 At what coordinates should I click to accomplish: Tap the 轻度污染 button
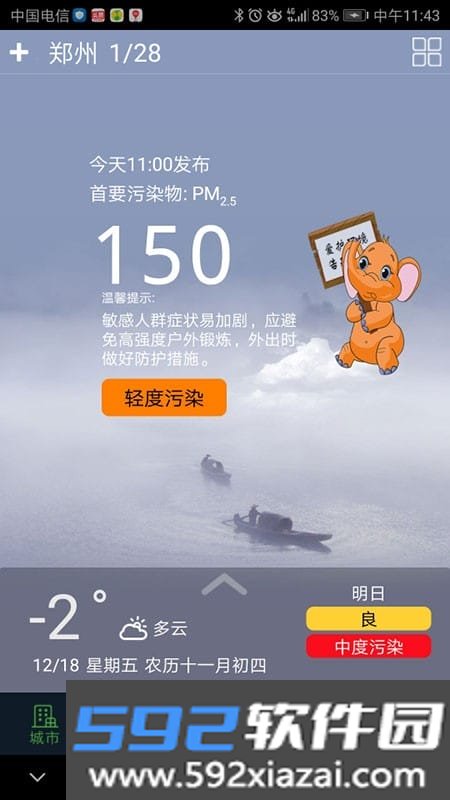[164, 397]
